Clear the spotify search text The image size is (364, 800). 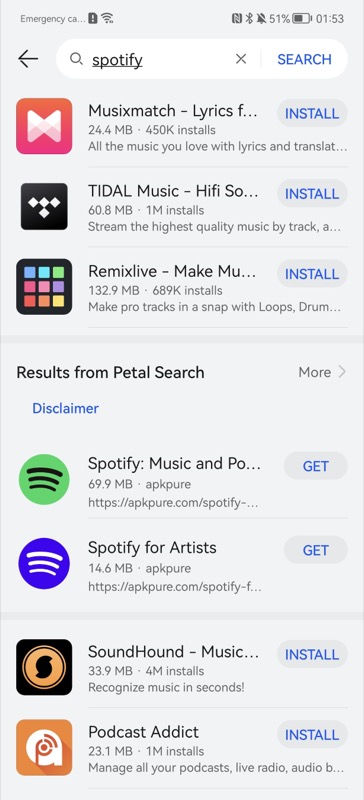(x=240, y=59)
